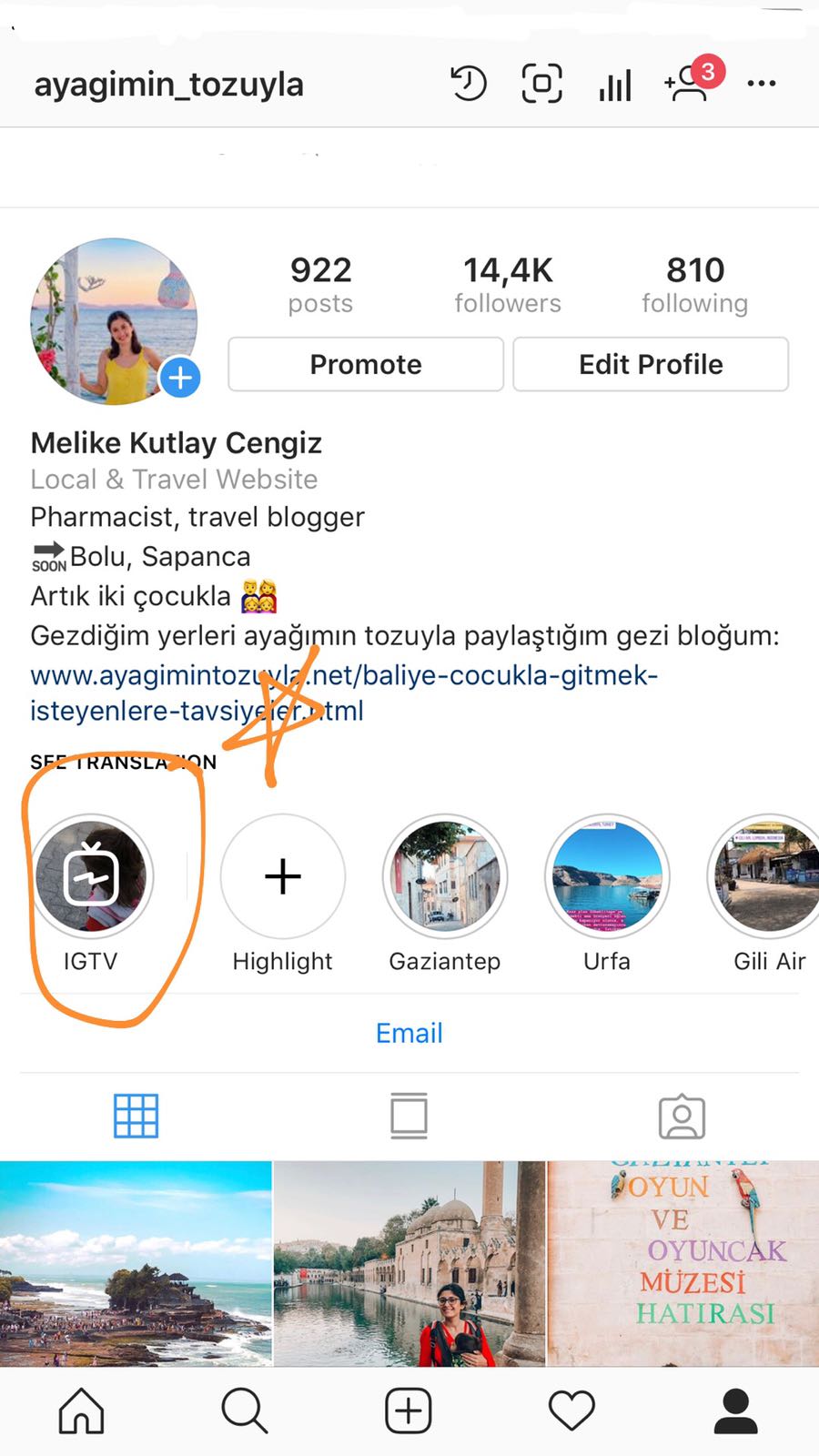Viewport: 819px width, 1456px height.
Task: Create a new Highlight
Action: click(283, 877)
